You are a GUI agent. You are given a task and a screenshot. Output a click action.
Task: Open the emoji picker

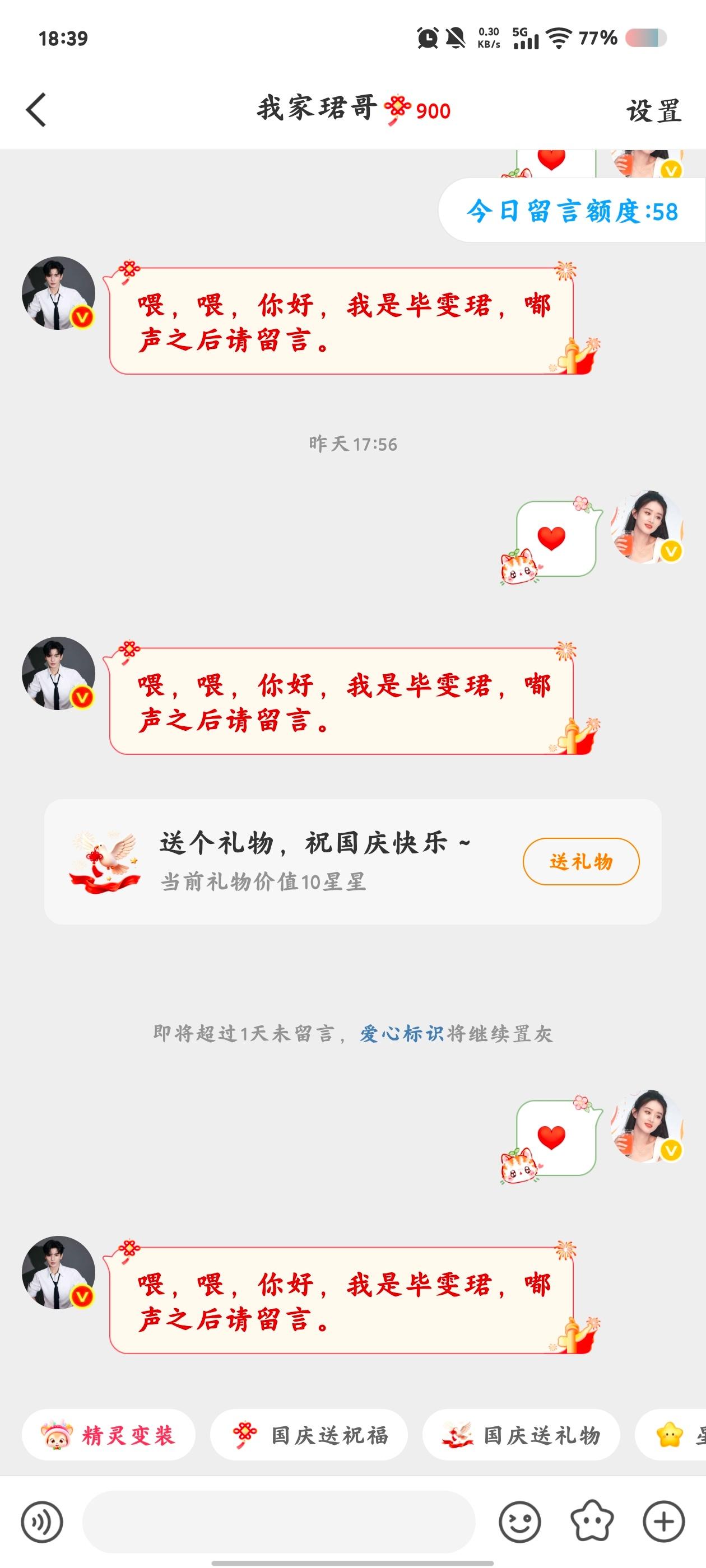coord(519,1522)
